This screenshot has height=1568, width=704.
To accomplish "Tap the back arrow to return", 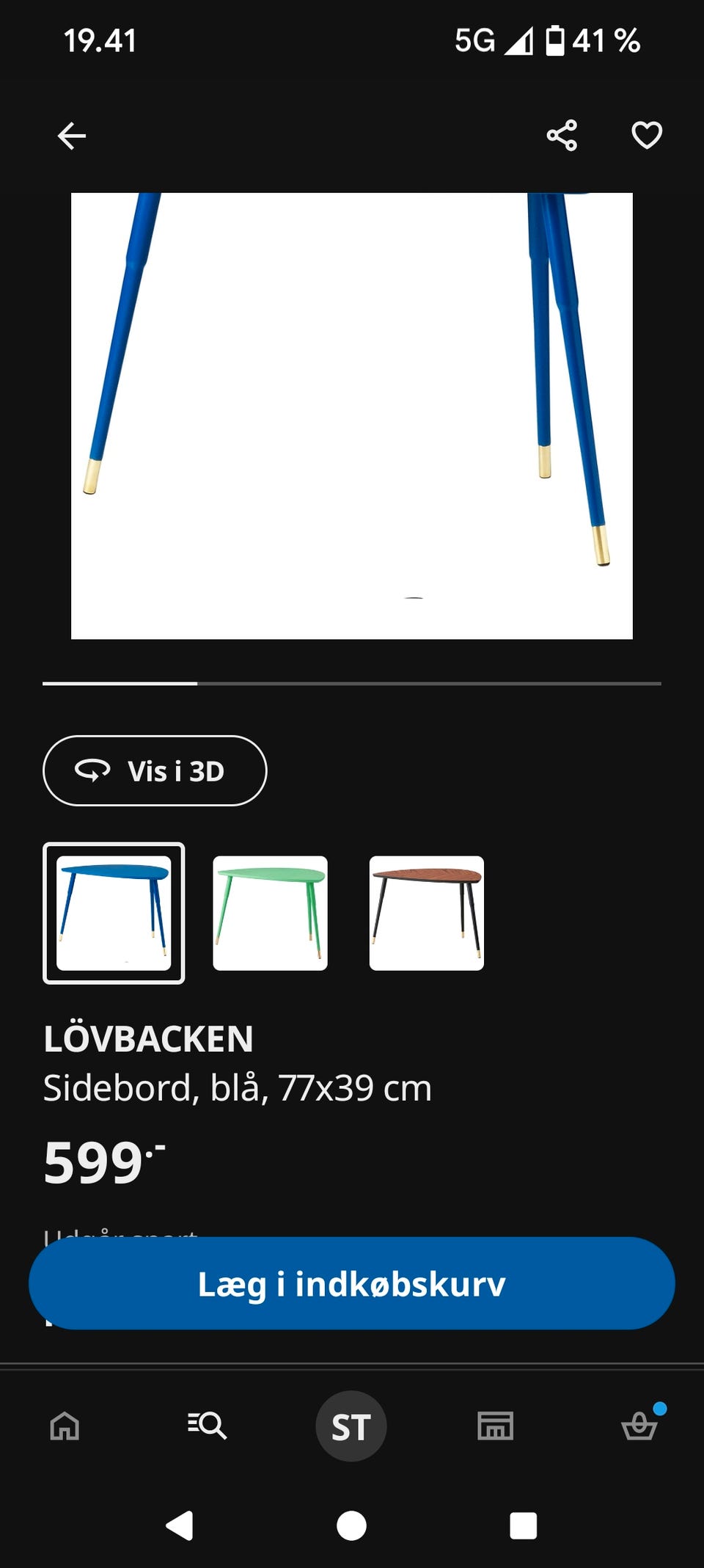I will [x=71, y=135].
